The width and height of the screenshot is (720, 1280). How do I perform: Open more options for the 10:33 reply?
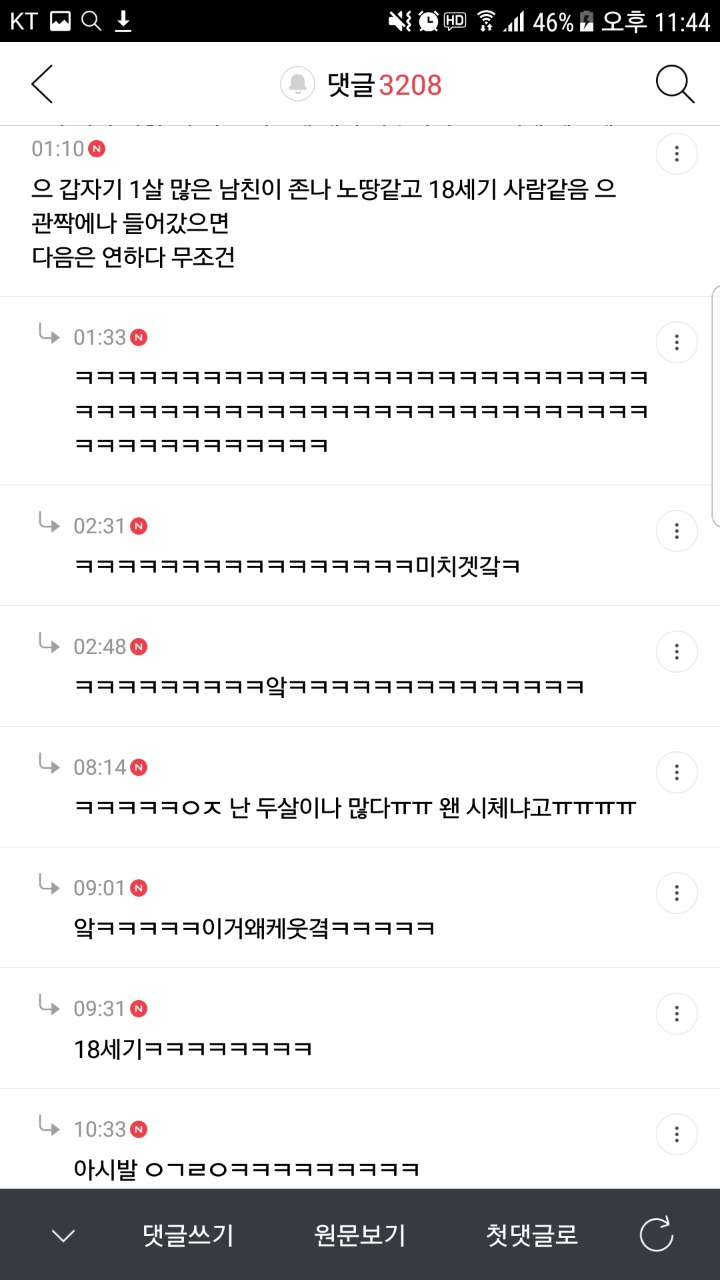[x=677, y=1134]
